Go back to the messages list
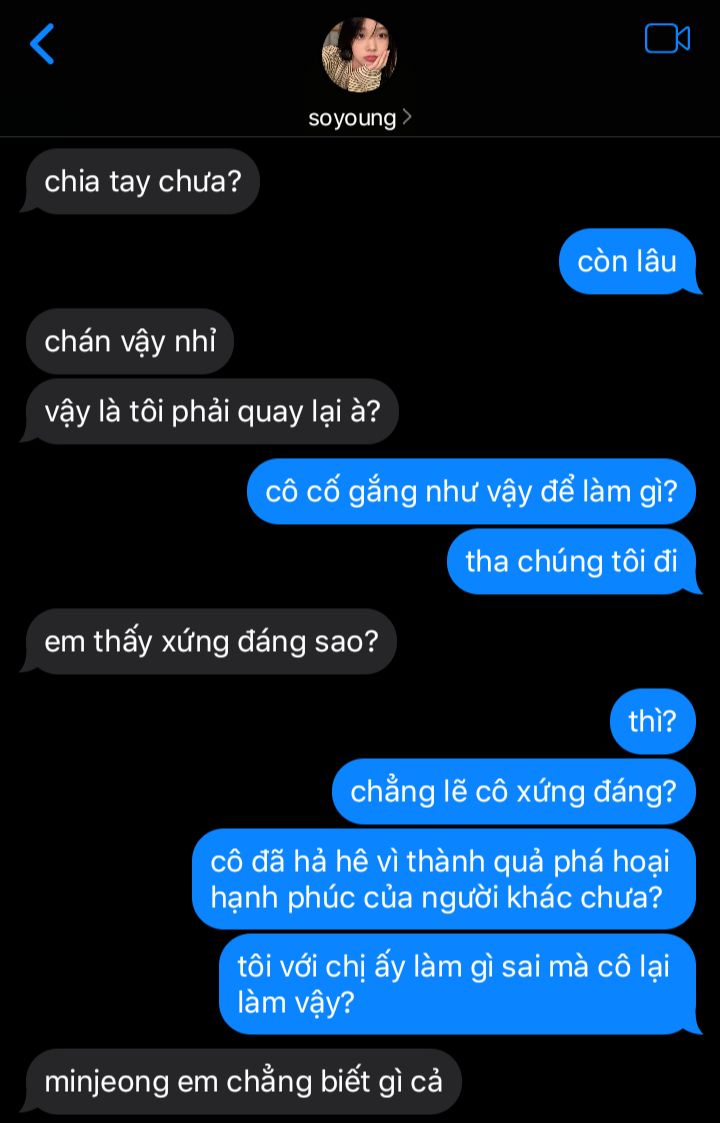 click(x=42, y=44)
